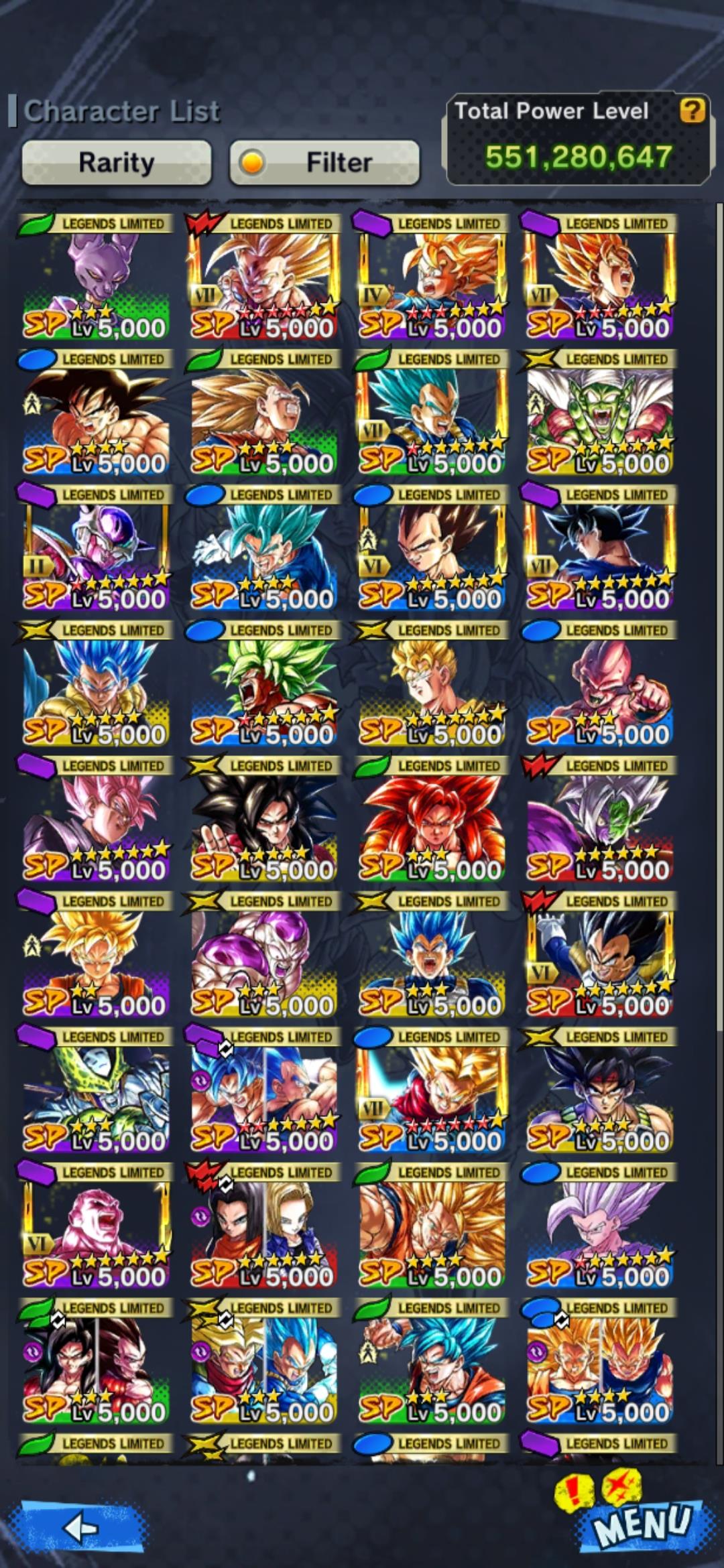724x1568 pixels.
Task: Open the Filter button
Action: (x=324, y=163)
